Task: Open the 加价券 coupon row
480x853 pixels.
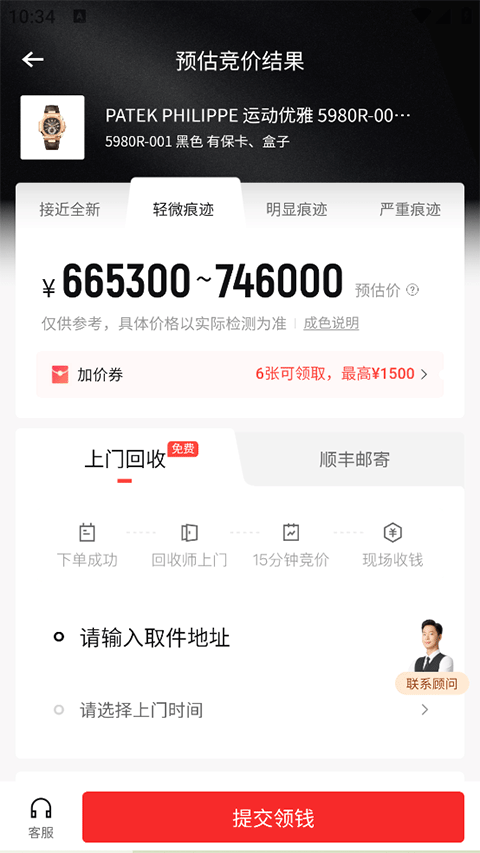Action: (x=240, y=374)
